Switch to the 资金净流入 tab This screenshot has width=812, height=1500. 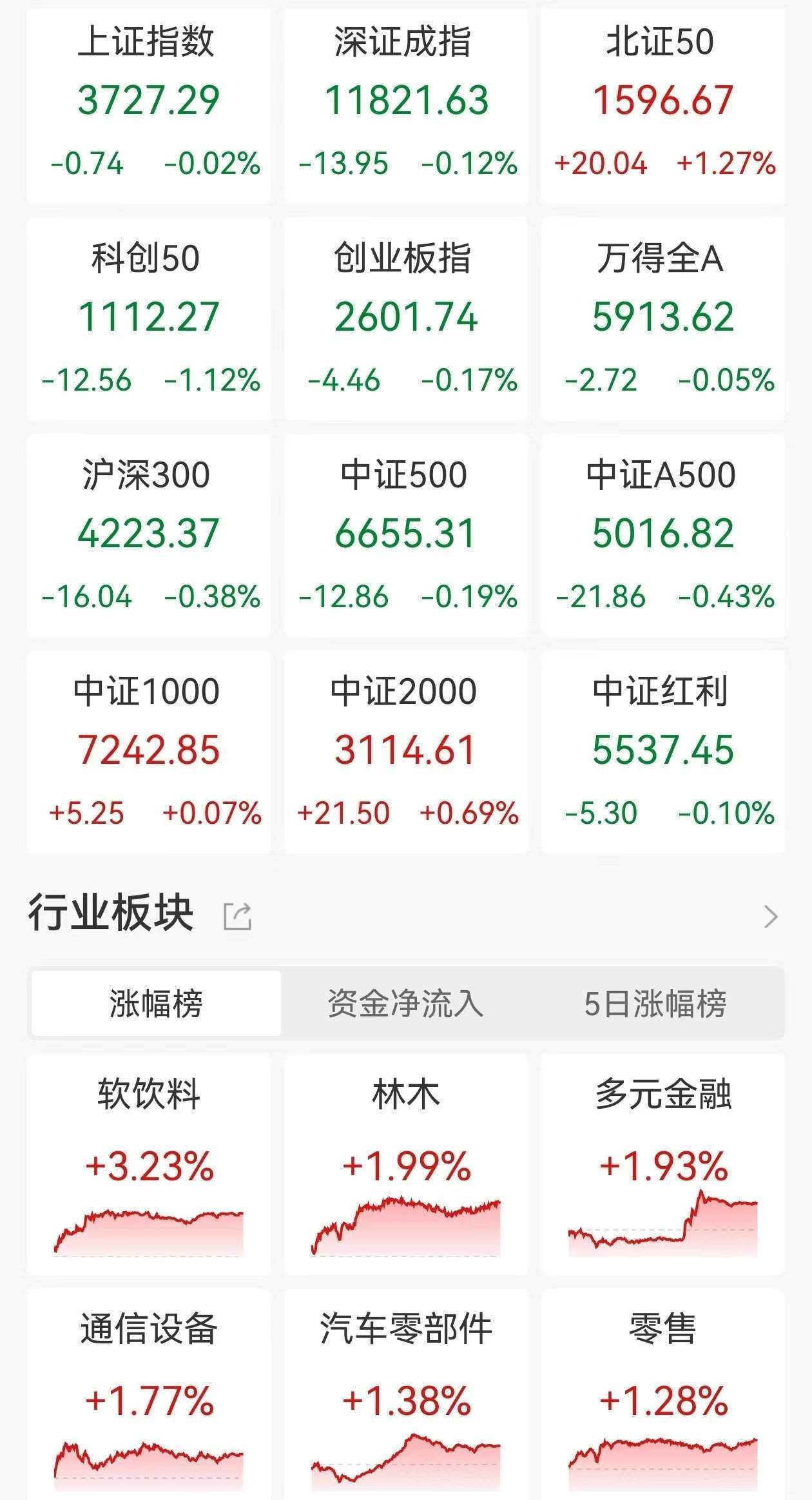[x=405, y=1003]
